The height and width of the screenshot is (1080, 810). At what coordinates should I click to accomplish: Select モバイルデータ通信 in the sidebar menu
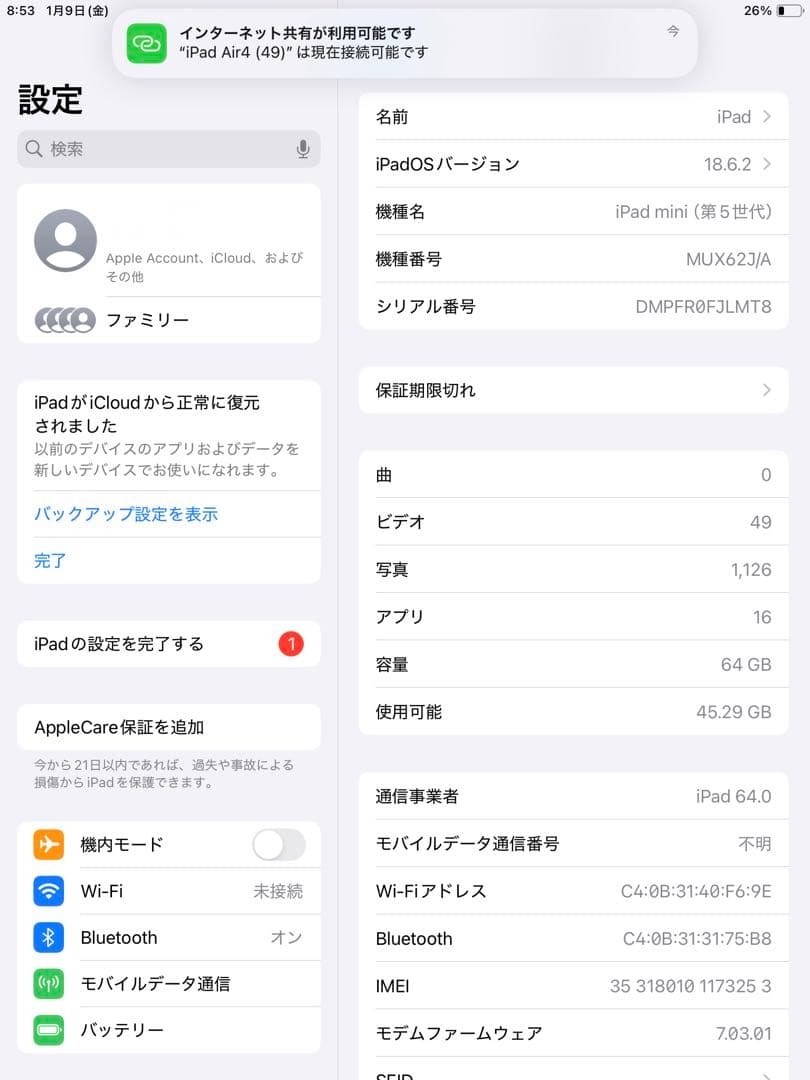[x=160, y=984]
